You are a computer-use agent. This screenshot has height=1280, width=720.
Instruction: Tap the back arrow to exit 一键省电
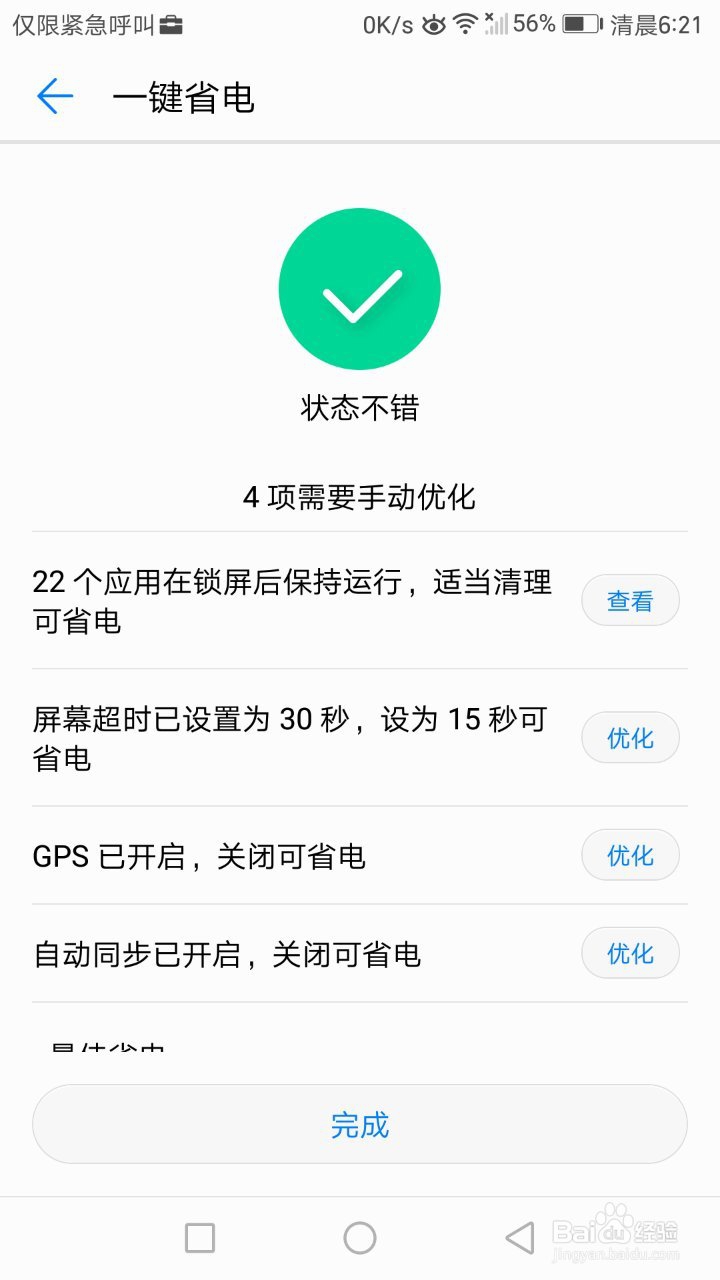pos(55,96)
